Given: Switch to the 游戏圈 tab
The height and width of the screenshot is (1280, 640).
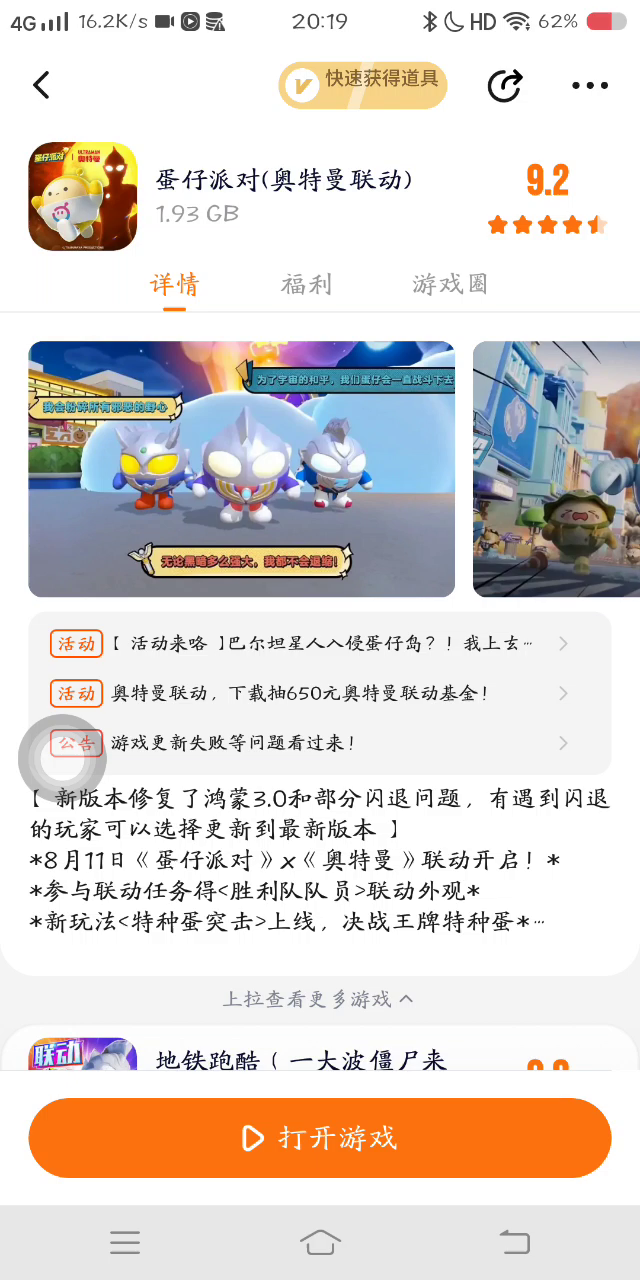Looking at the screenshot, I should 450,285.
